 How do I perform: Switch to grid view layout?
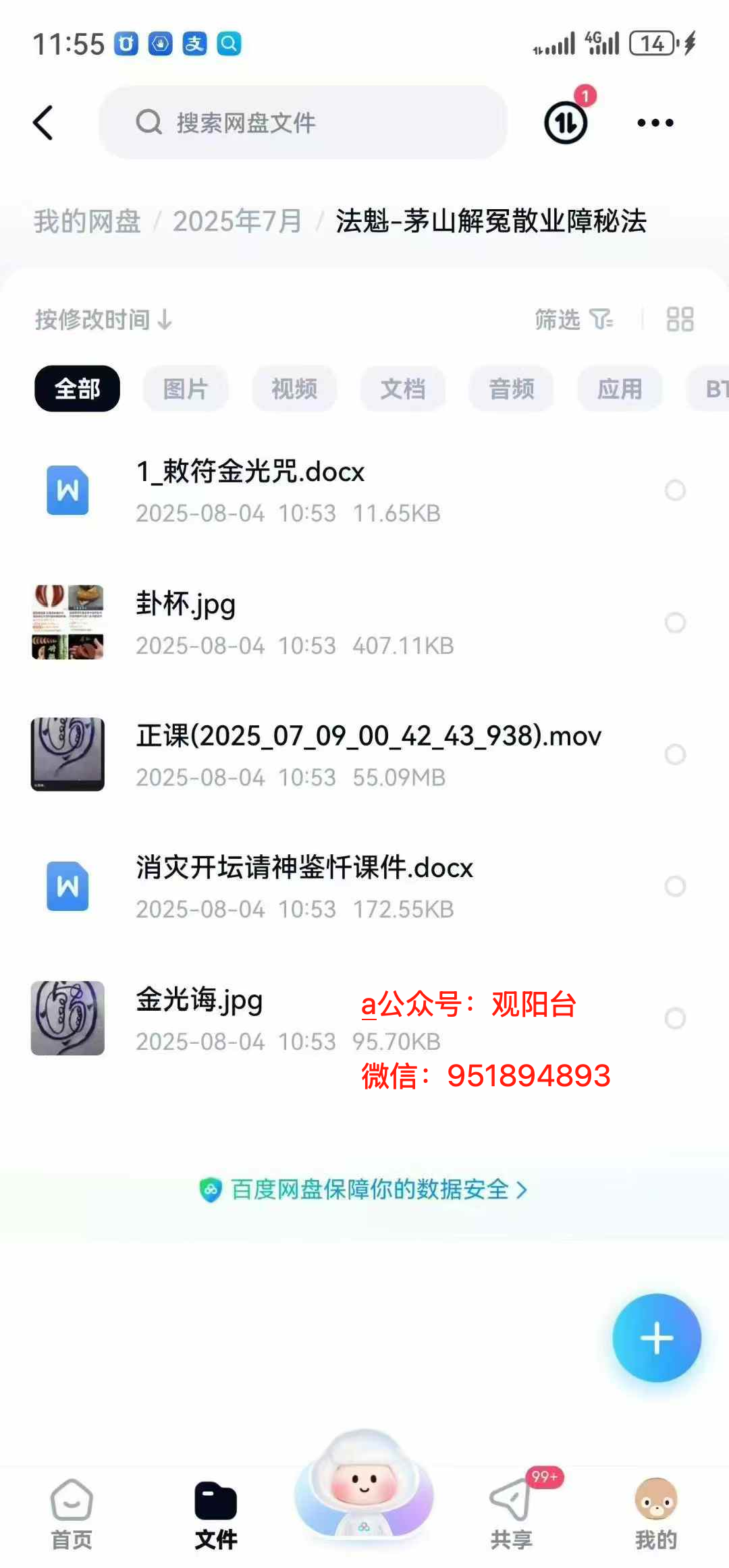680,320
